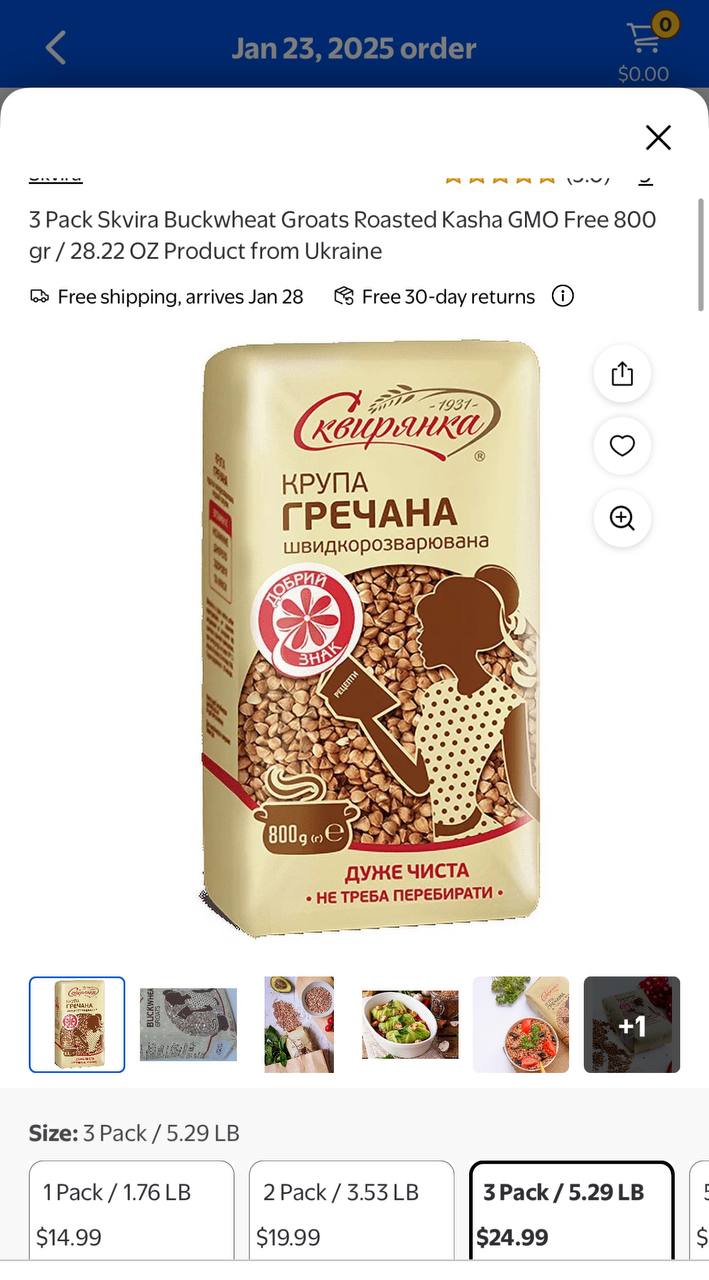Zoom in on the product image
Image resolution: width=709 pixels, height=1280 pixels.
tap(622, 518)
